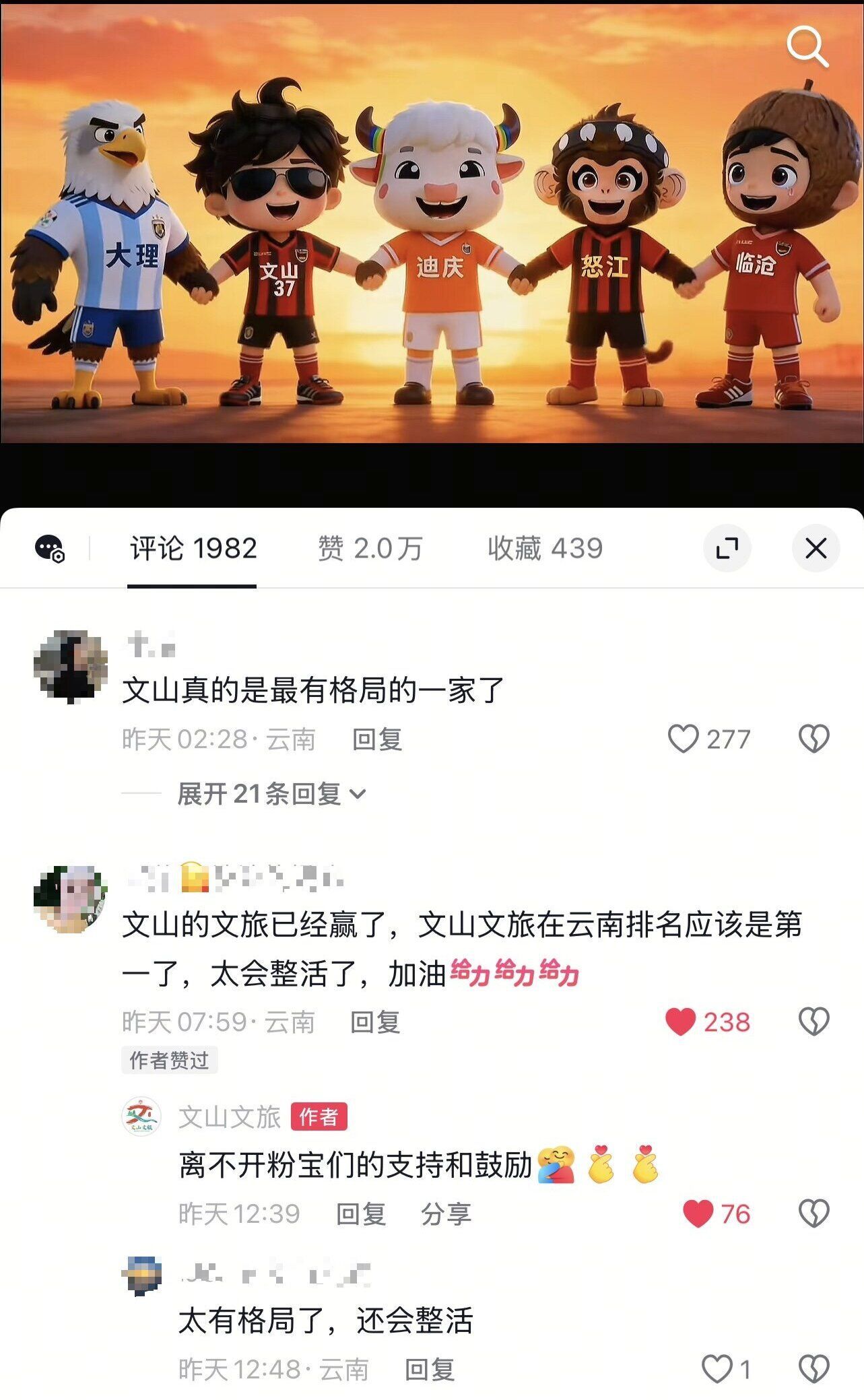Unlike the comment with 238 likes
The width and height of the screenshot is (864, 1400).
(x=680, y=1022)
